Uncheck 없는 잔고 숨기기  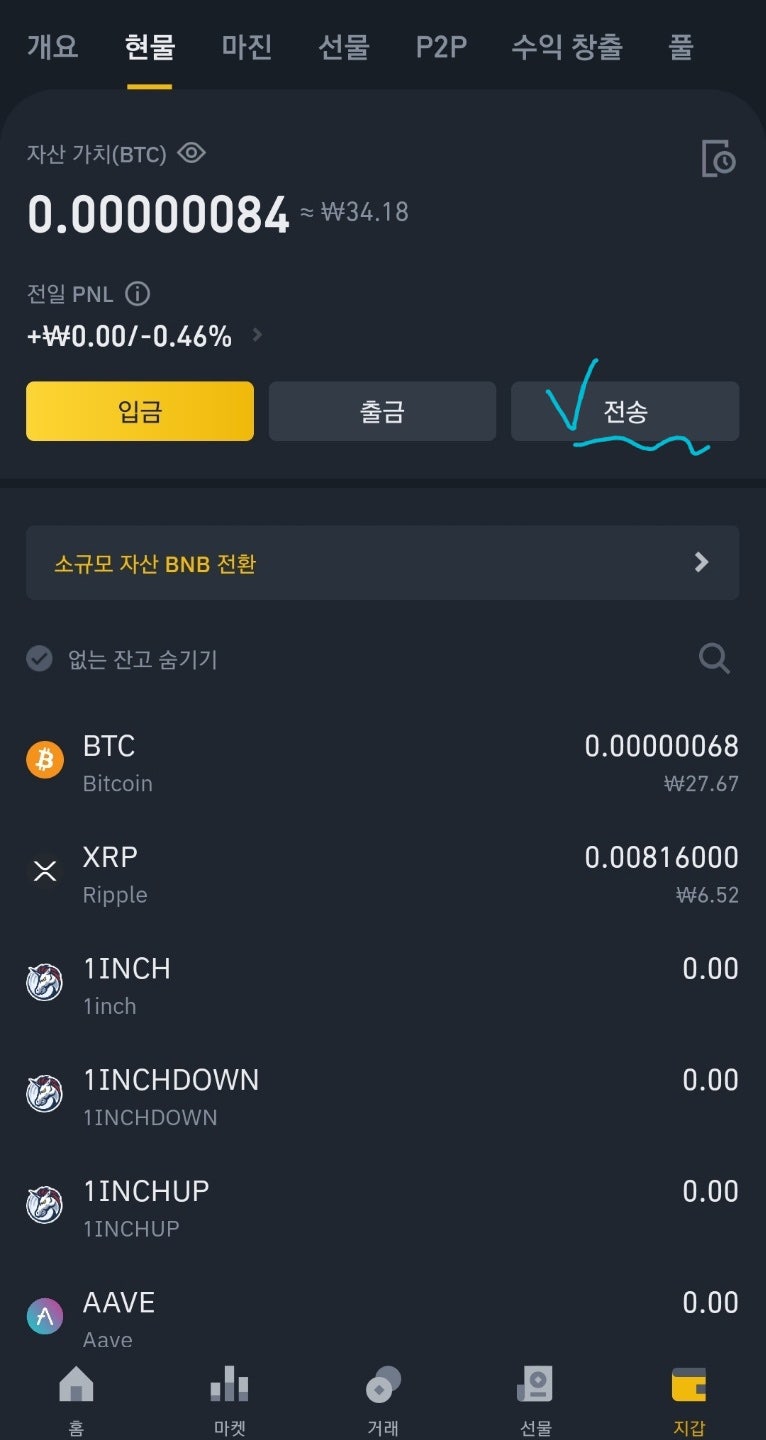pos(40,659)
